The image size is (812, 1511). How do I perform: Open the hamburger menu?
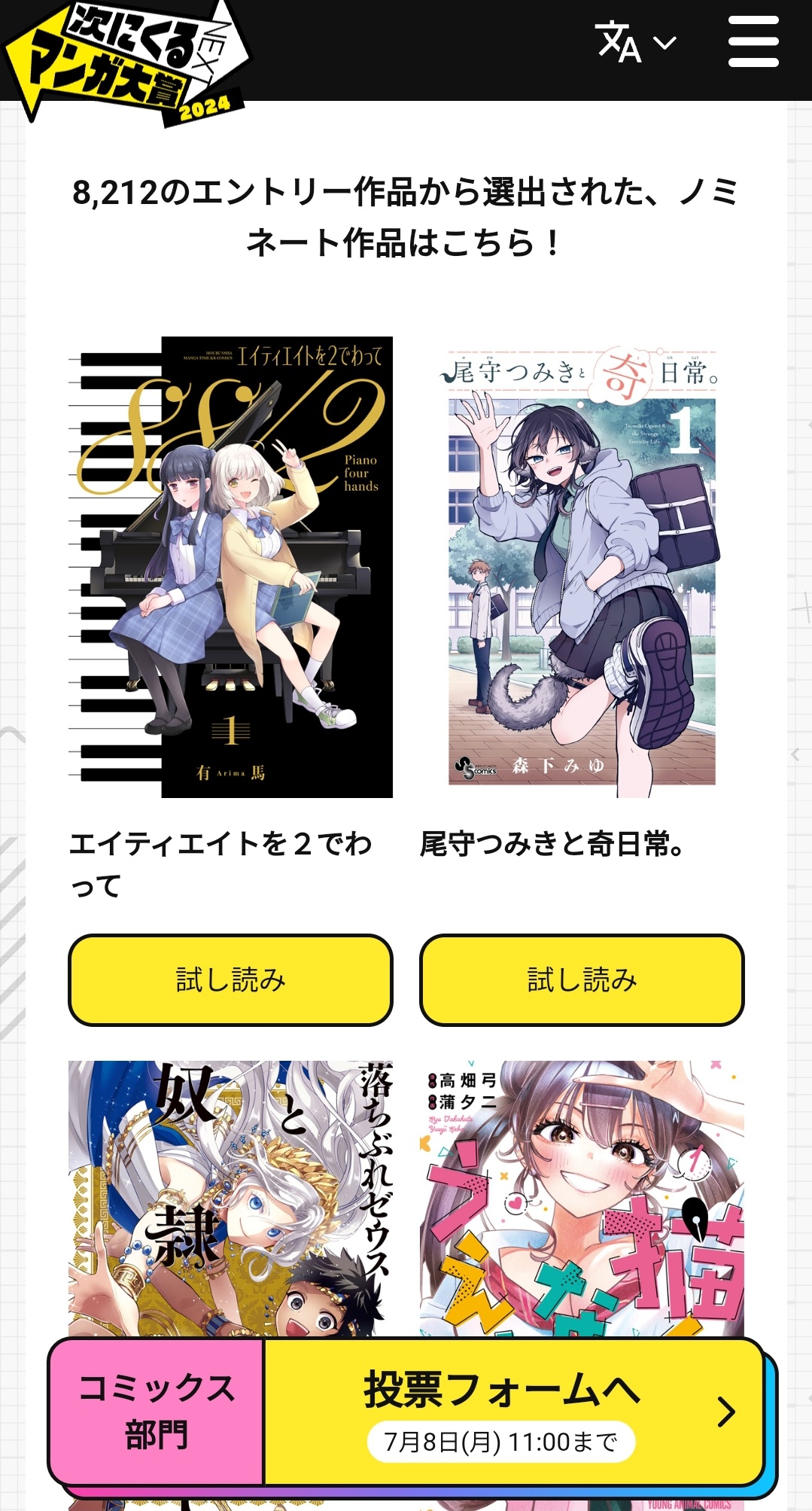(x=753, y=42)
